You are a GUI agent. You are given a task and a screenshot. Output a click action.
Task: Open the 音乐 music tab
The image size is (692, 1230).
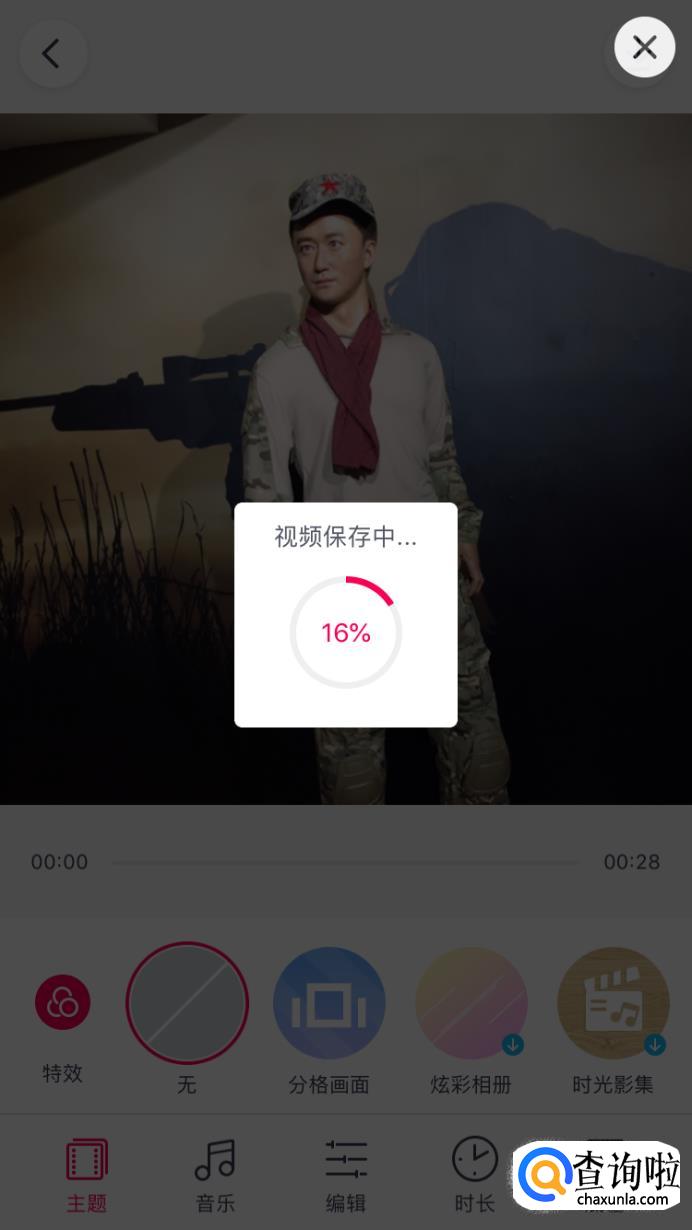tap(215, 1173)
